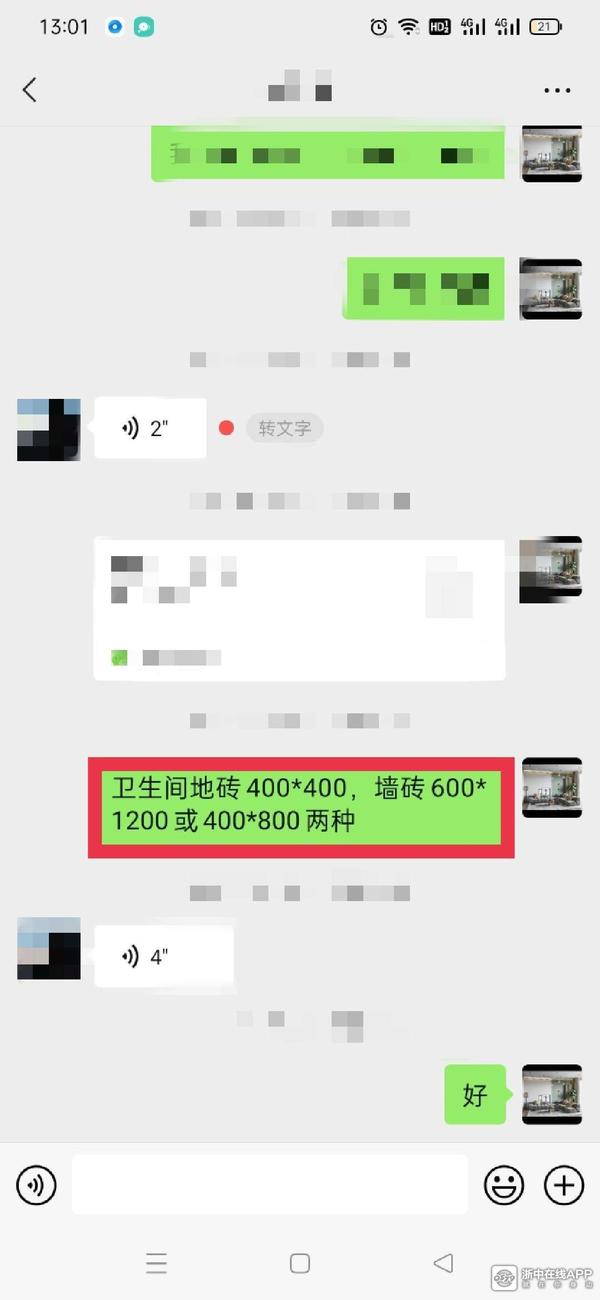Go back to the chat list
Viewport: 600px width, 1300px height.
pos(29,90)
